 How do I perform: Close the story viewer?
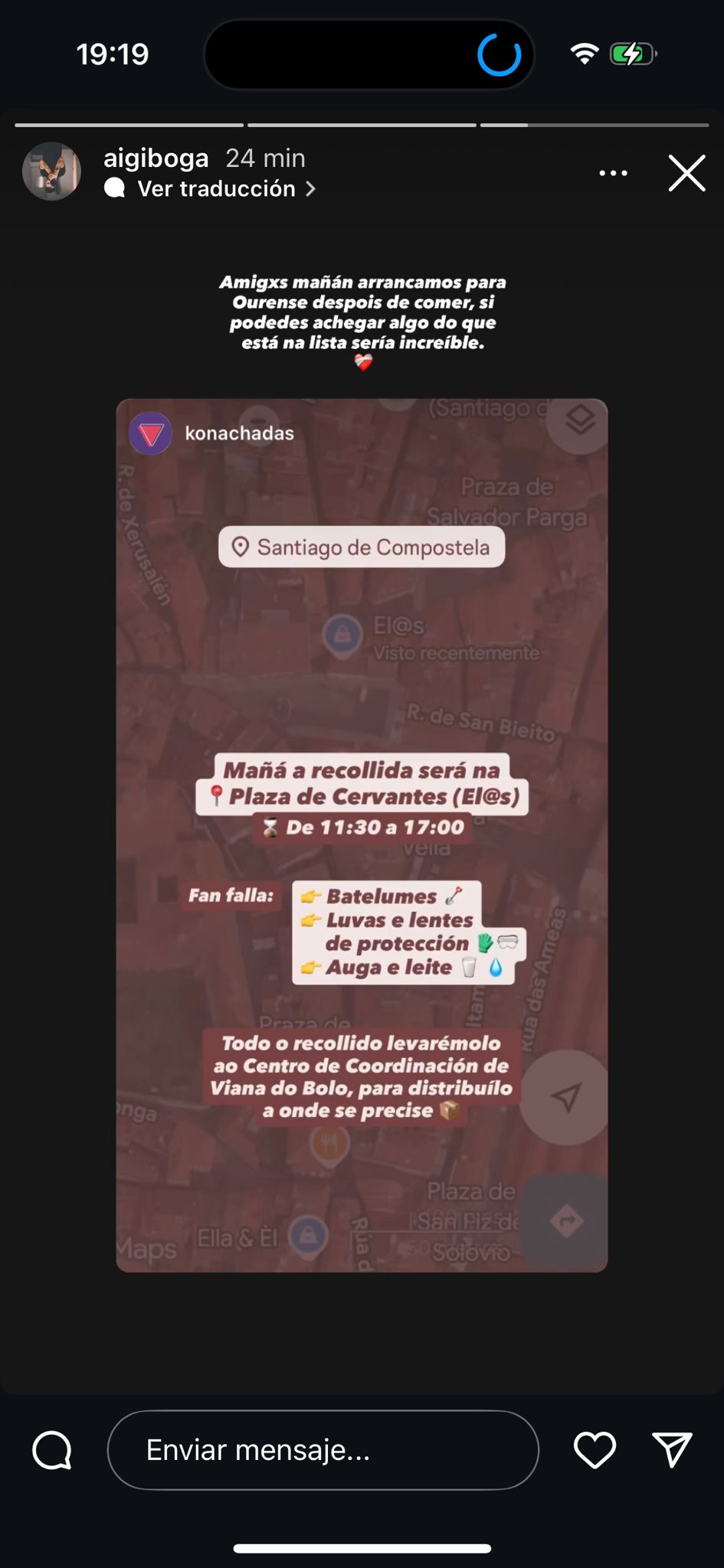686,173
